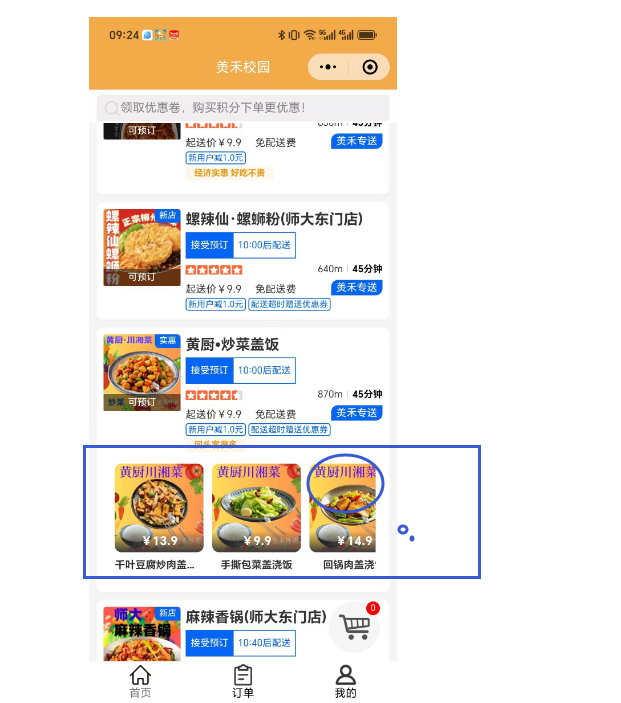Switch to the 首页 tab
This screenshot has height=703, width=621.
pos(141,682)
